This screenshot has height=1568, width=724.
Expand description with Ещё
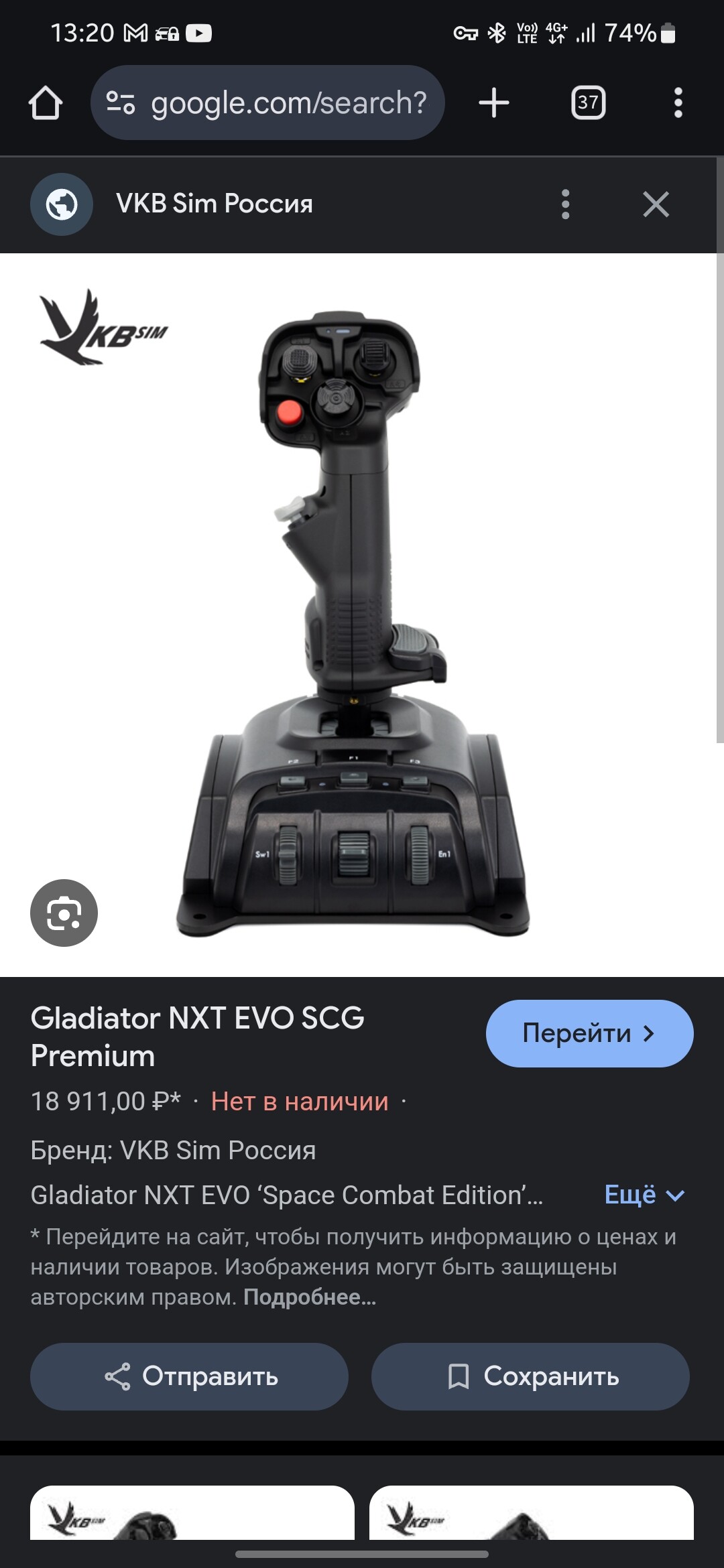pos(644,1195)
